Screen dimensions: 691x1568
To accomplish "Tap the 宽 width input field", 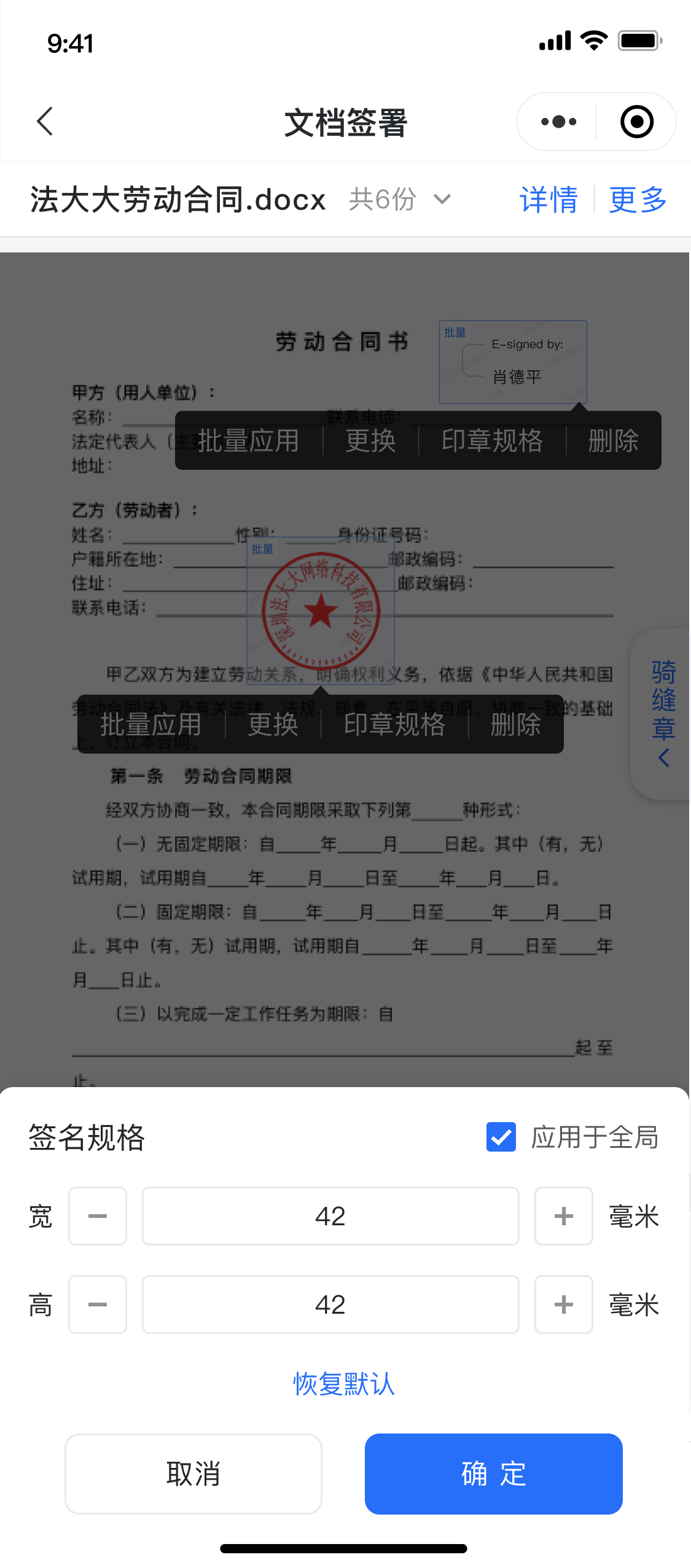I will click(x=330, y=1216).
